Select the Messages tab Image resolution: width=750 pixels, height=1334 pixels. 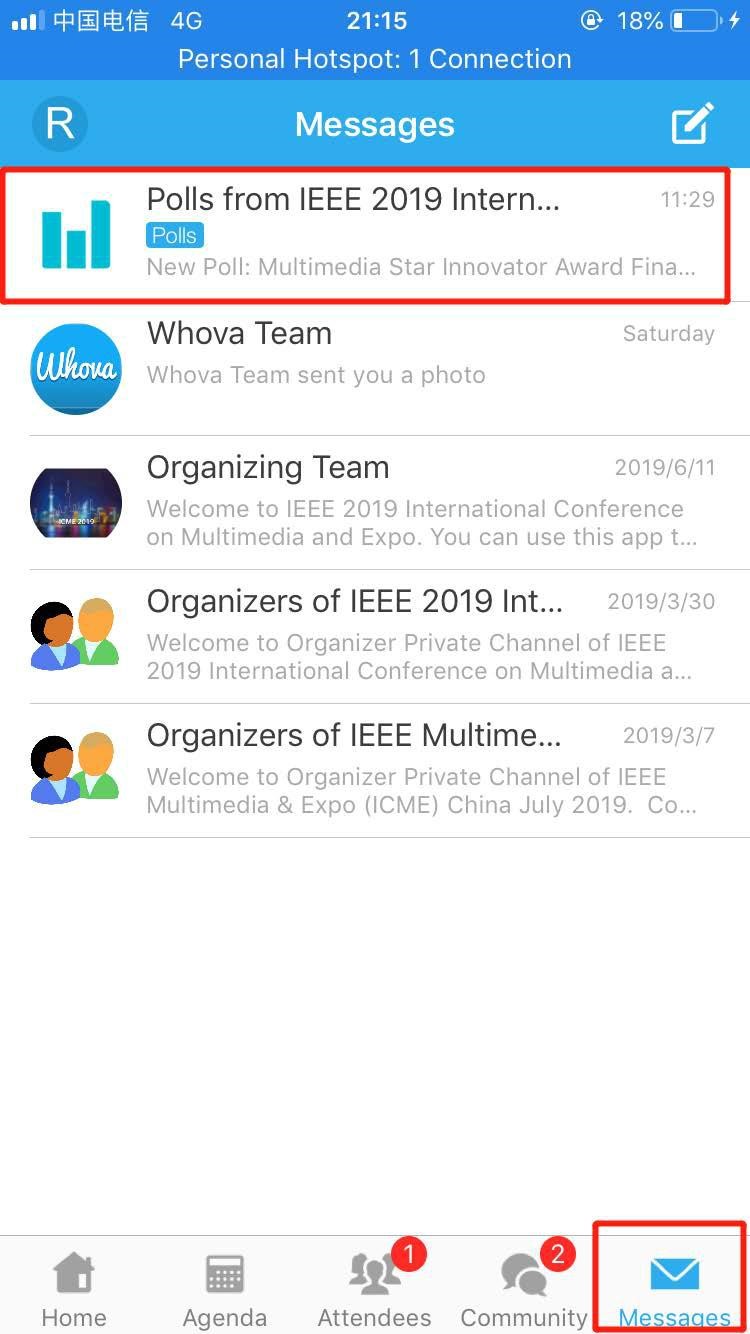pos(674,1289)
